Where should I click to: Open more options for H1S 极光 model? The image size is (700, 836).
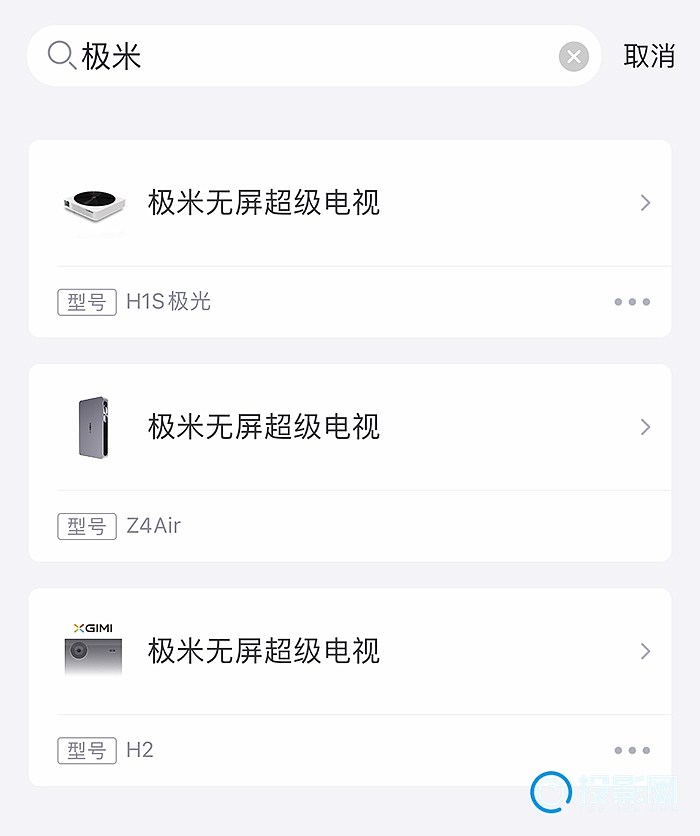[632, 302]
